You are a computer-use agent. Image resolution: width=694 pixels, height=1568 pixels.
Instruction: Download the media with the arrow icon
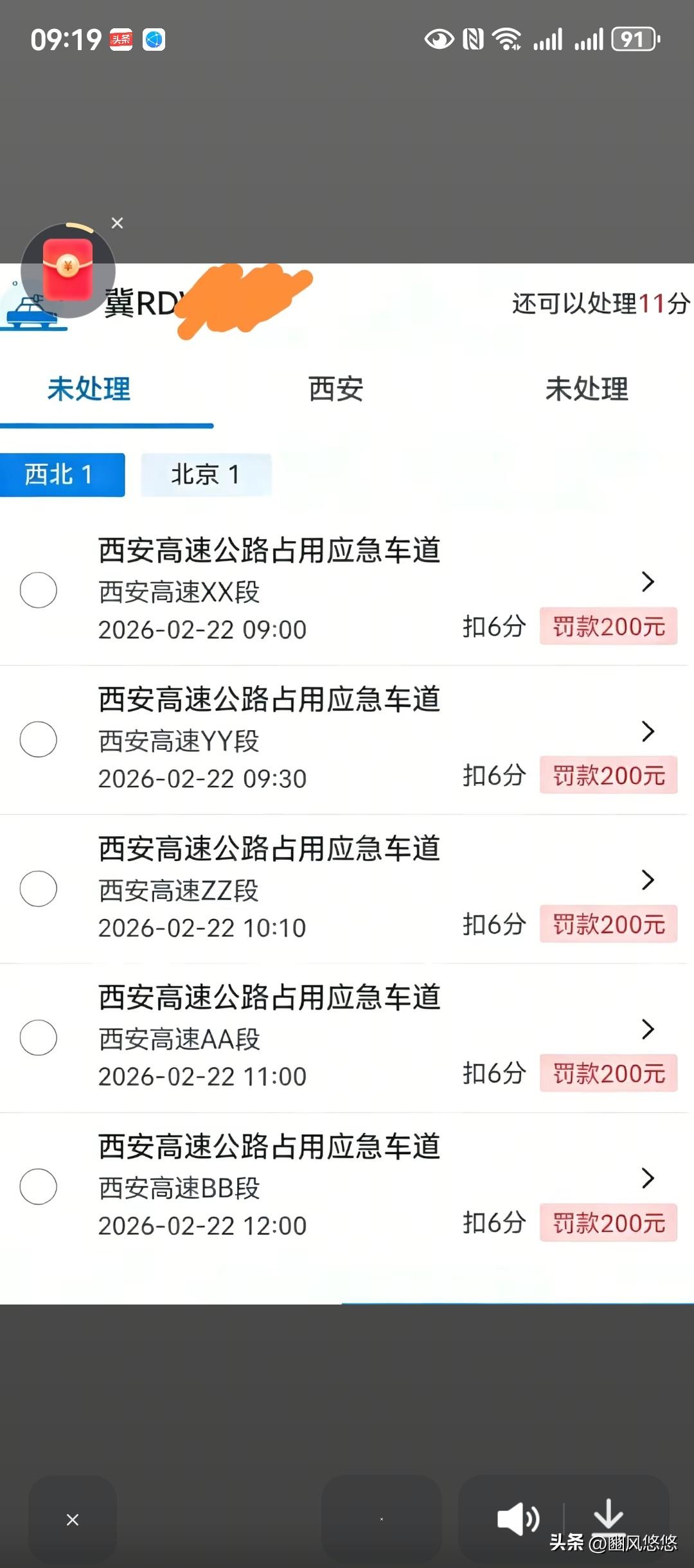pyautogui.click(x=608, y=1514)
